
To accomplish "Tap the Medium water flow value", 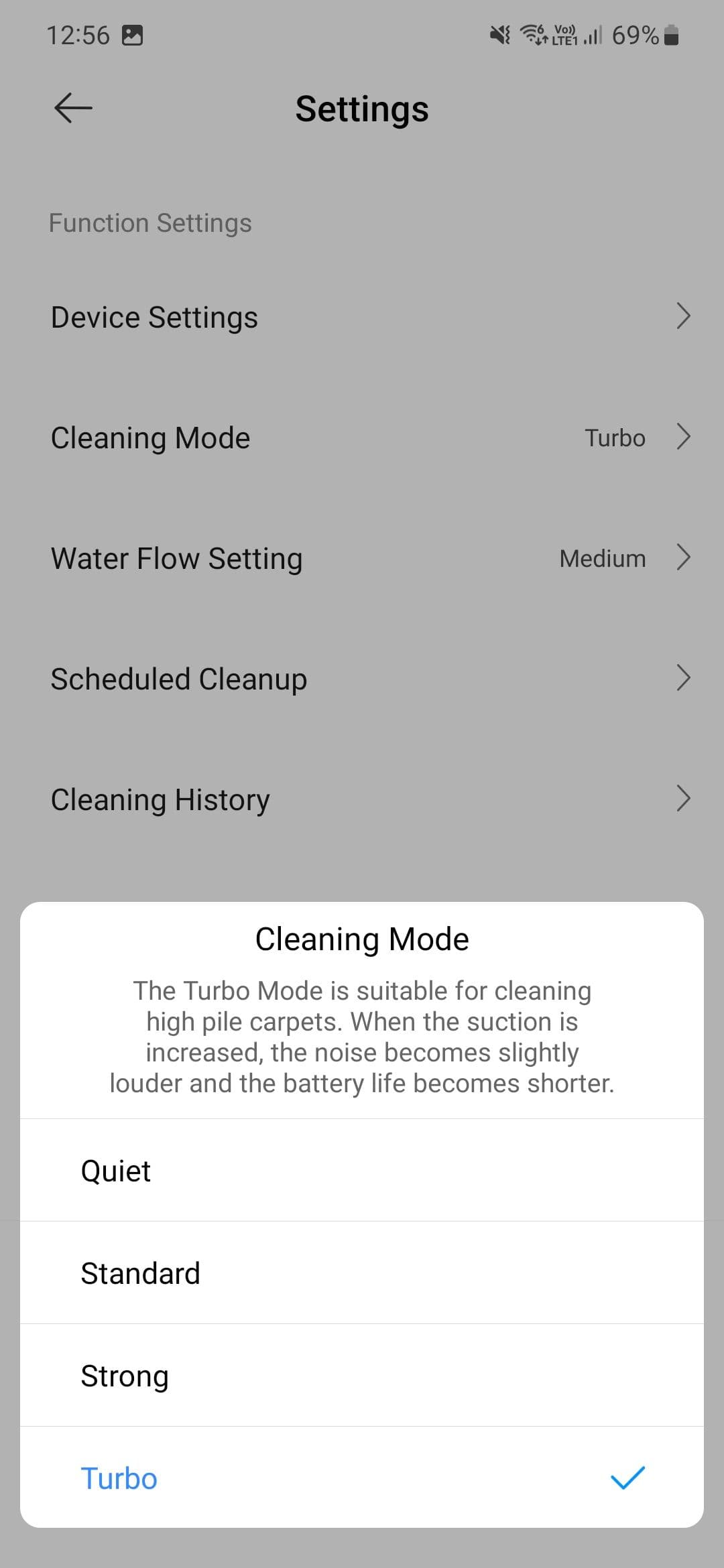I will (602, 558).
